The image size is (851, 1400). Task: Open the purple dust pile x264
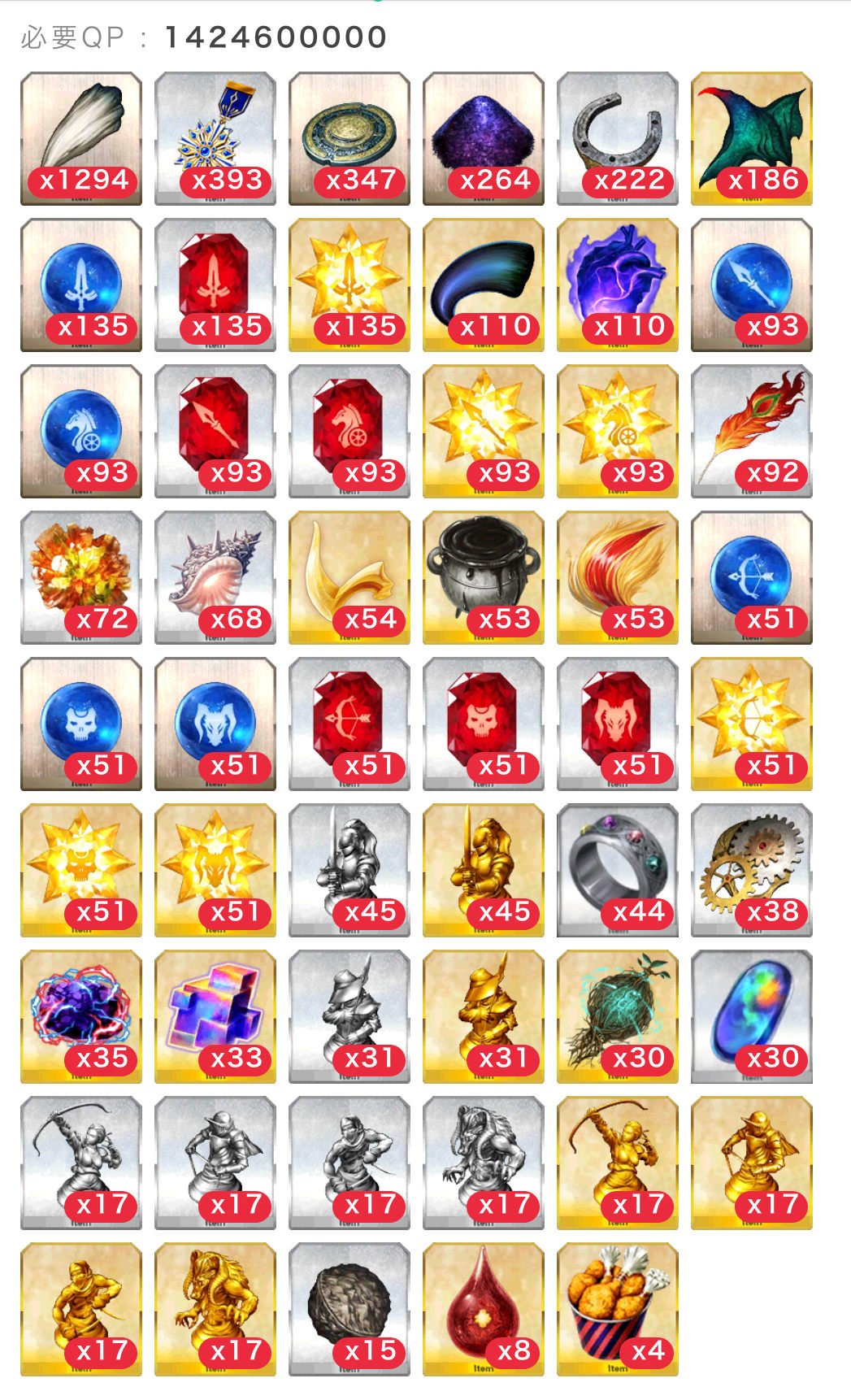point(484,138)
